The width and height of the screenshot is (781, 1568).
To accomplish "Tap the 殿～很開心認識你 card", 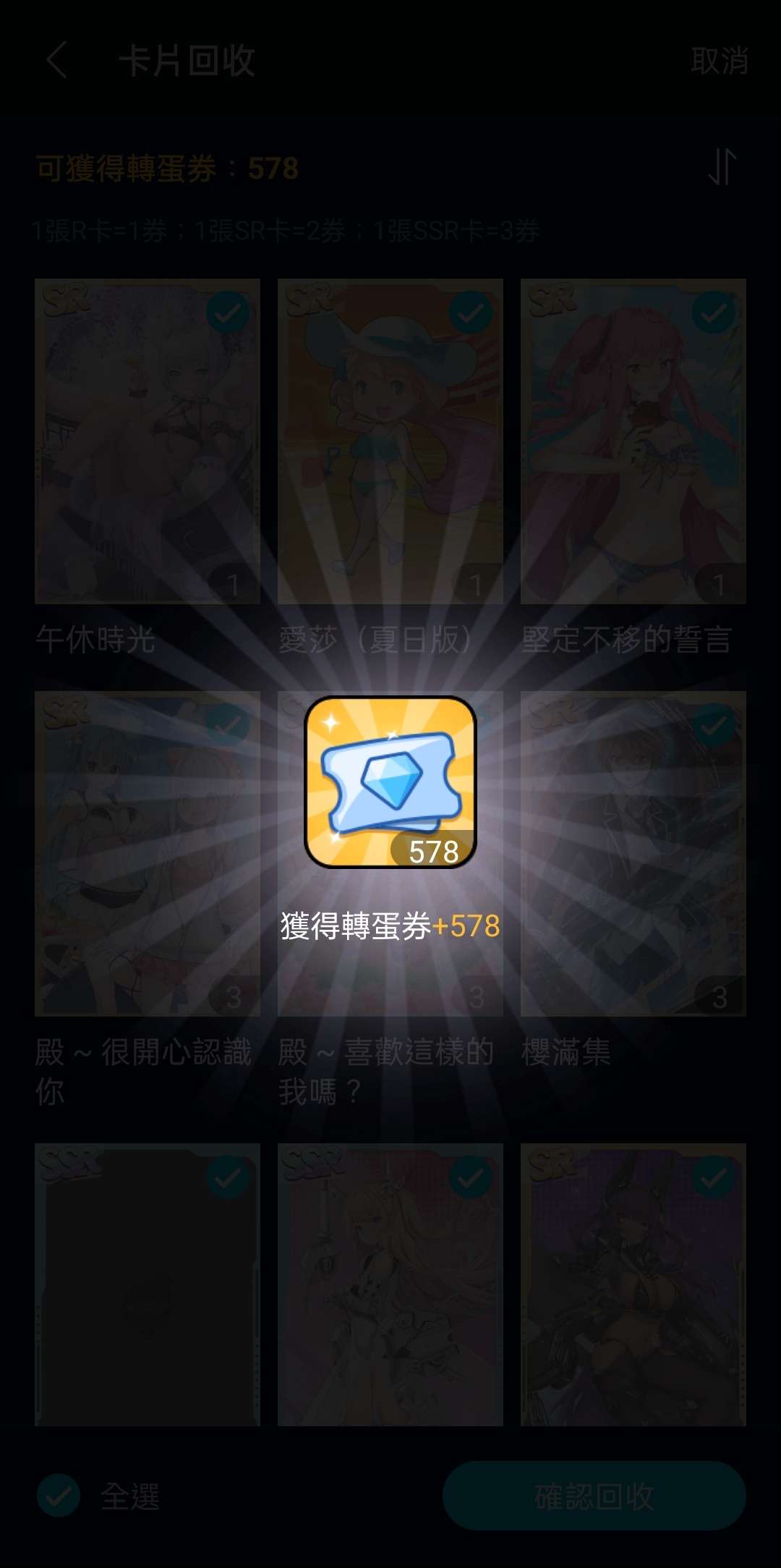I will (x=147, y=854).
